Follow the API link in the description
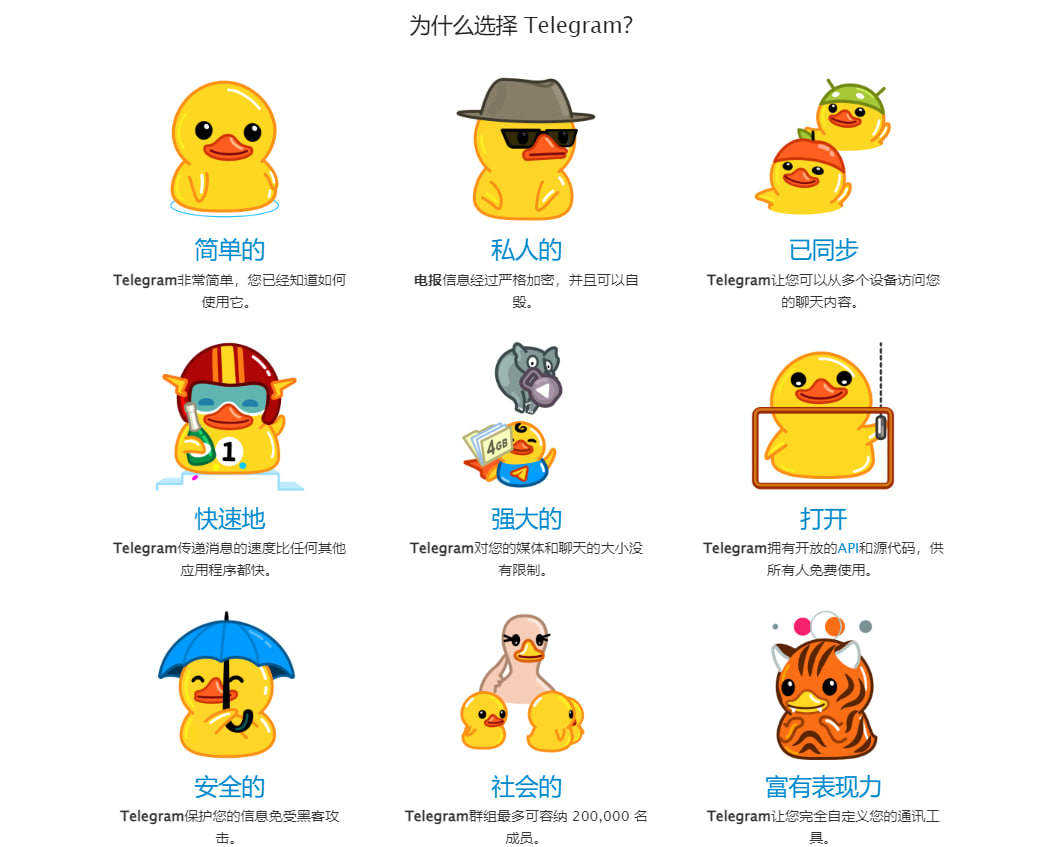Image resolution: width=1056 pixels, height=847 pixels. point(848,548)
